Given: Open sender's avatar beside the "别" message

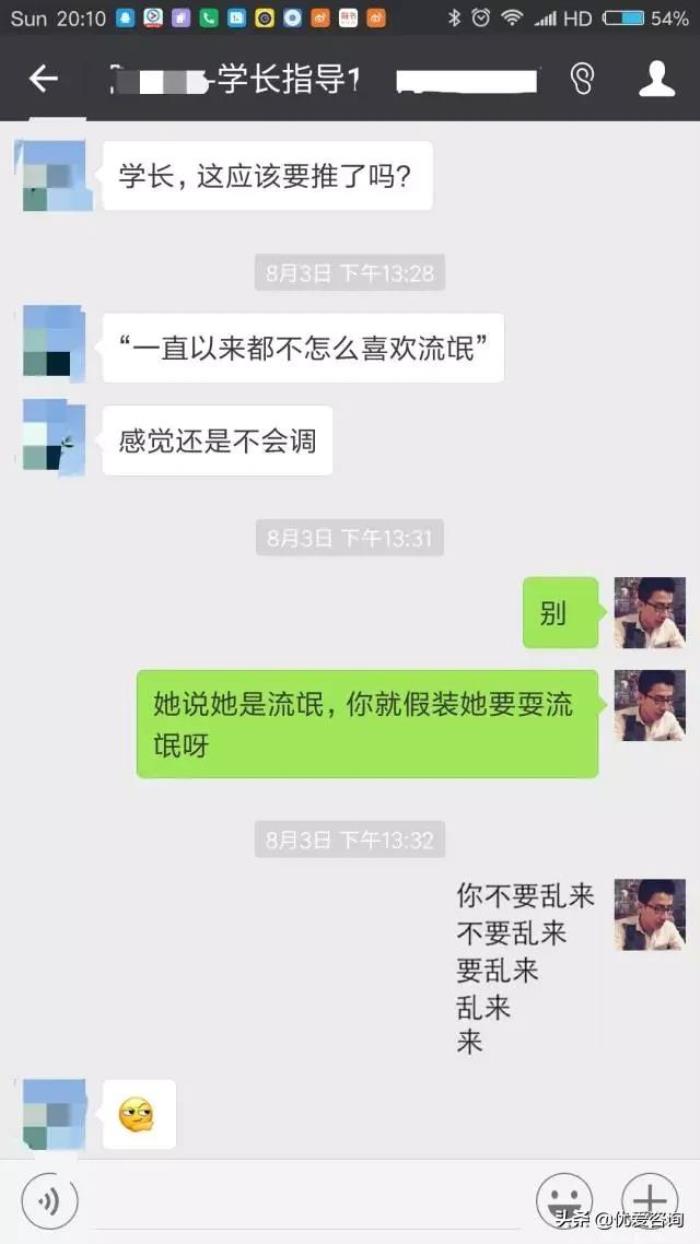Looking at the screenshot, I should [649, 612].
